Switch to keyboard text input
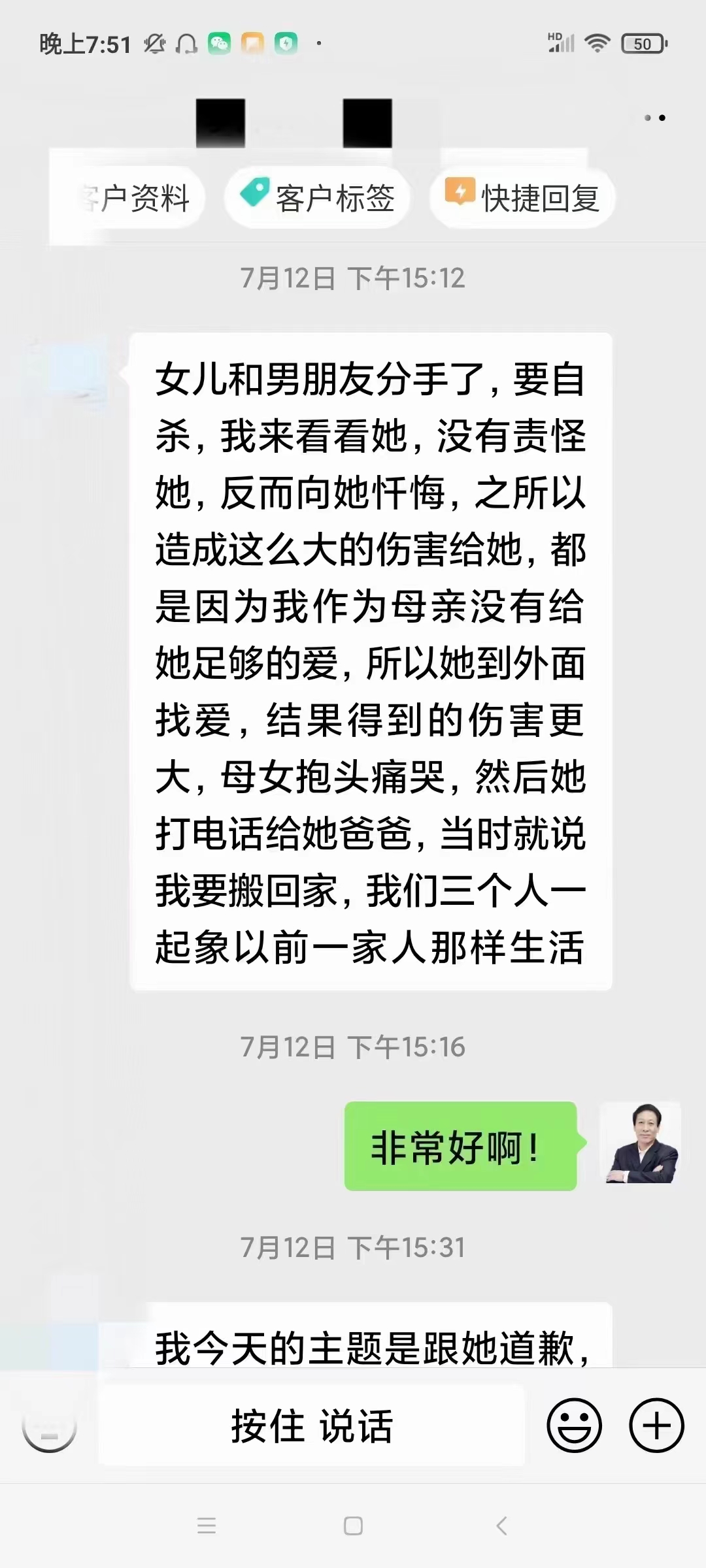 [x=49, y=1426]
